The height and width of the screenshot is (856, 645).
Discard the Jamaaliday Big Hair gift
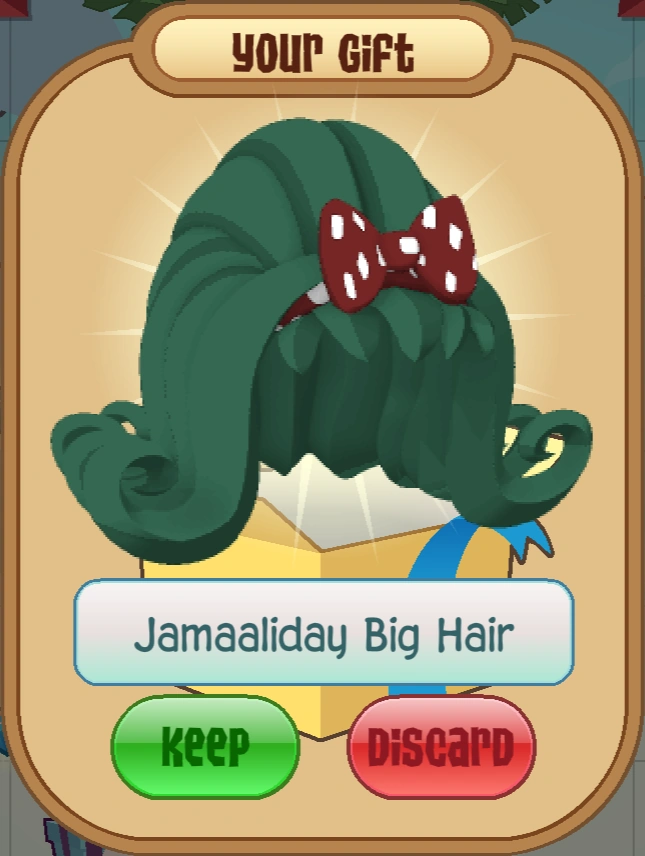[x=441, y=746]
